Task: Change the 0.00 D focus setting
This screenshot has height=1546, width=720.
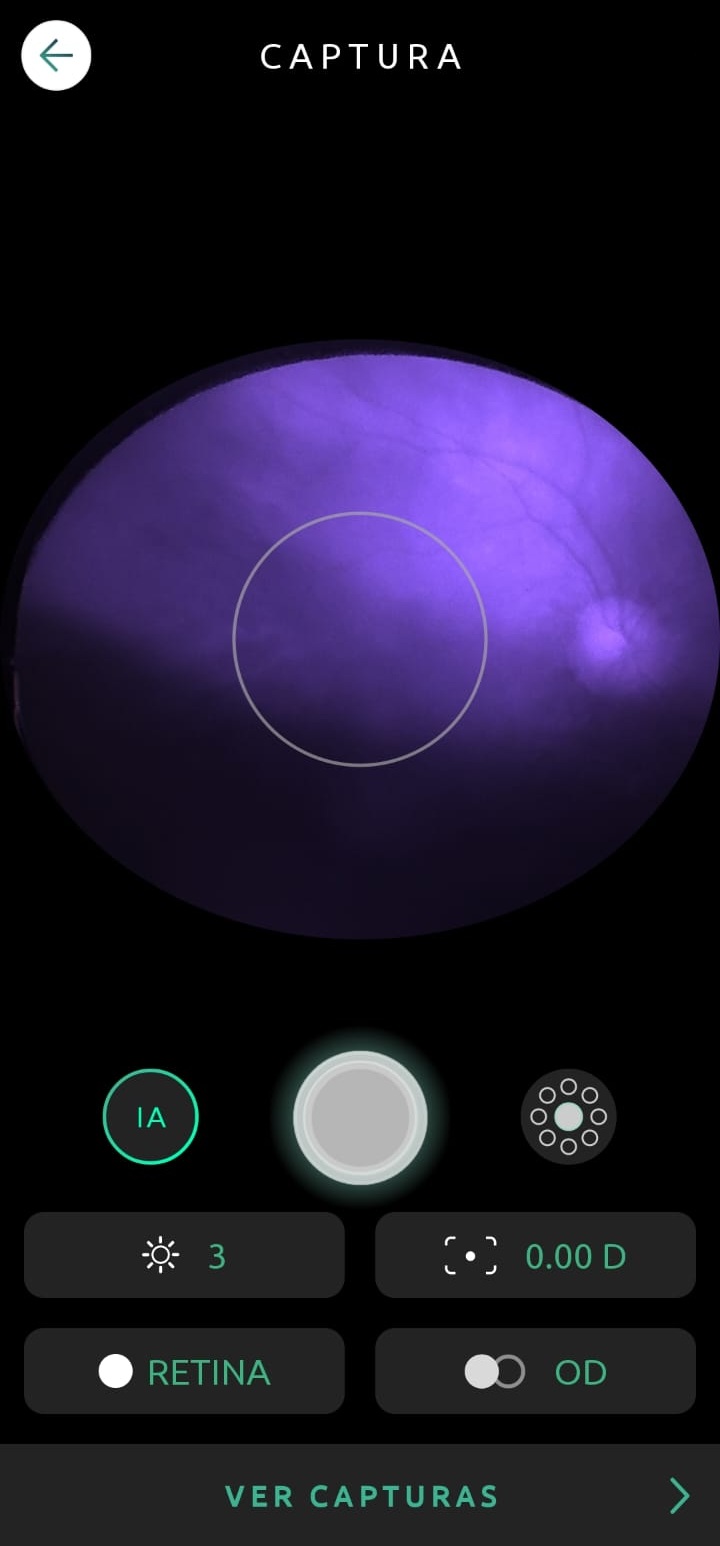Action: (535, 1255)
